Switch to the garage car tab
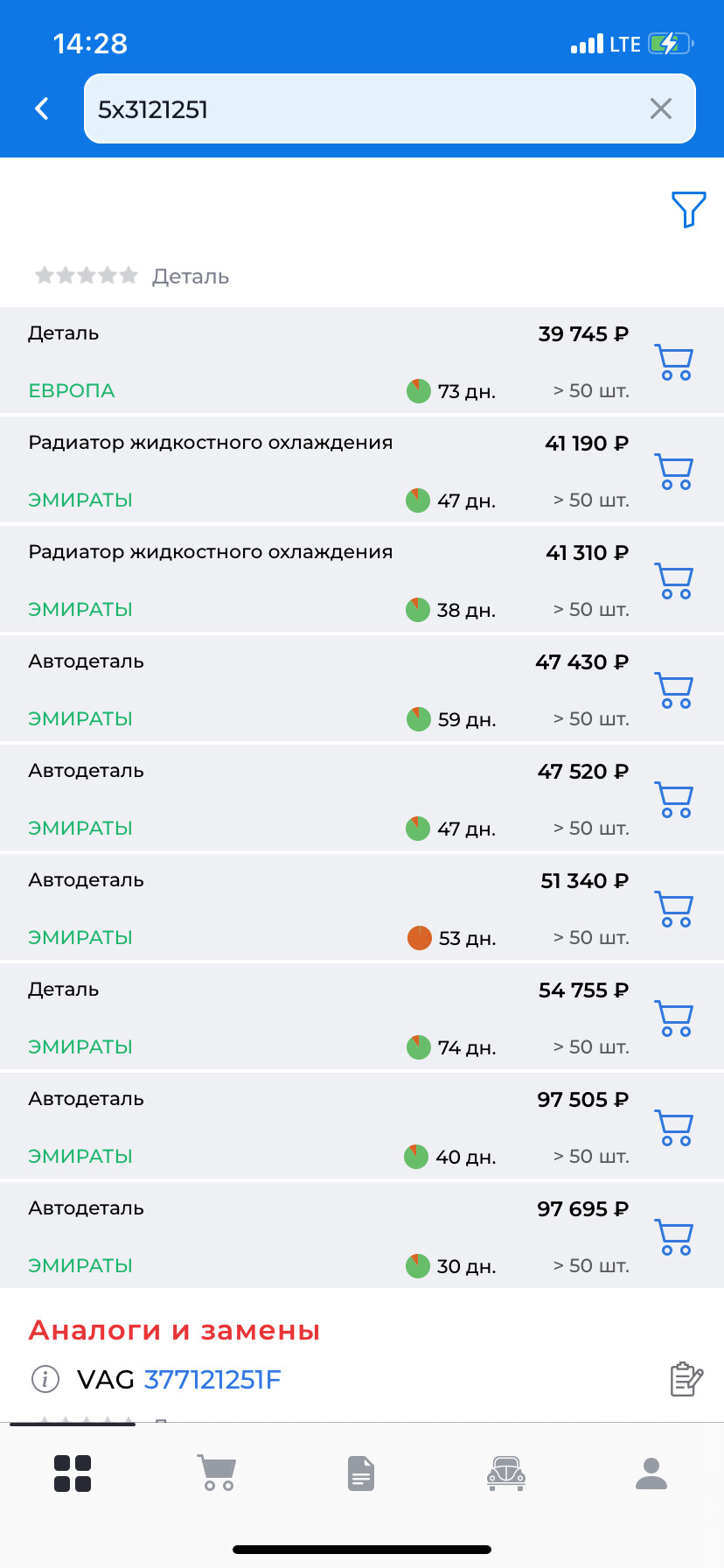Viewport: 724px width, 1568px height. (506, 1473)
